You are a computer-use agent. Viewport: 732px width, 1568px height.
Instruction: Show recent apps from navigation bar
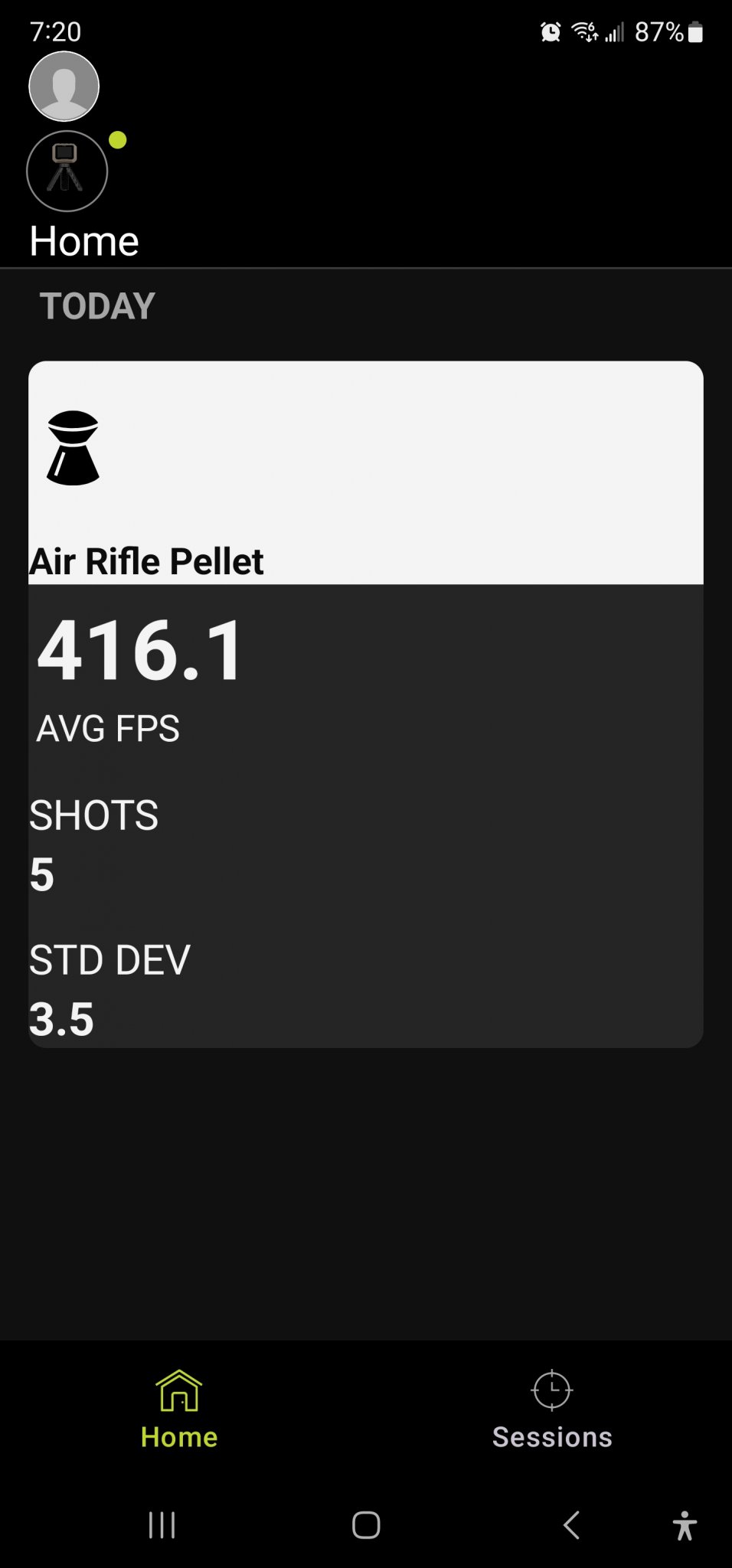[x=162, y=1524]
